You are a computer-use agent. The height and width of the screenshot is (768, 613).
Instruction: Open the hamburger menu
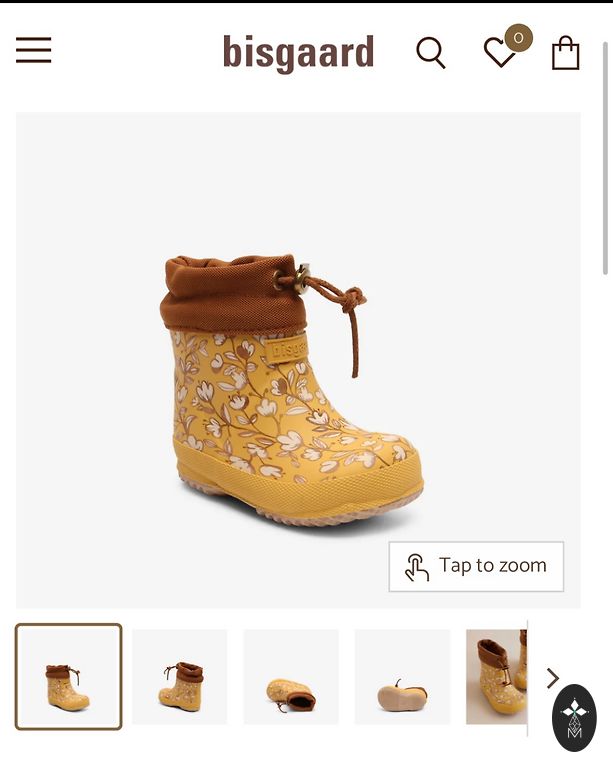click(33, 51)
